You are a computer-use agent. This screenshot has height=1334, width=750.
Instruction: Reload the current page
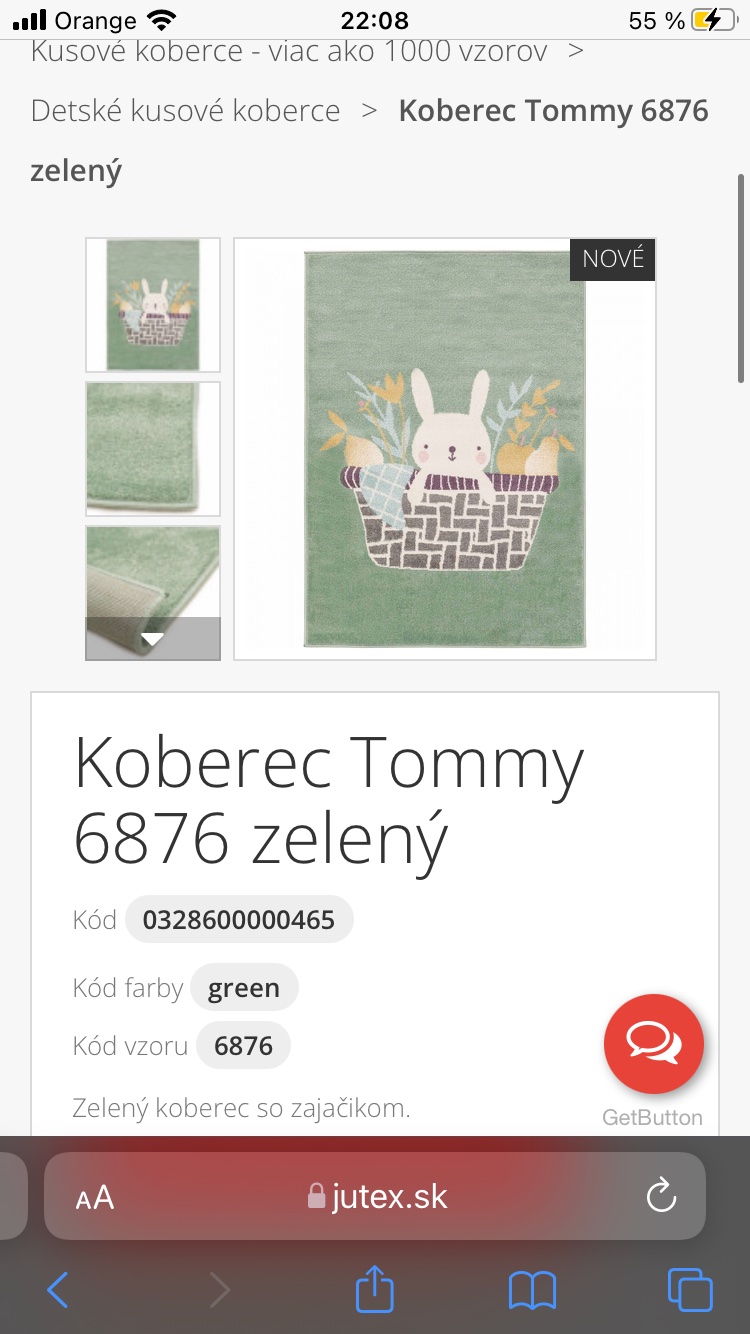[x=661, y=1196]
